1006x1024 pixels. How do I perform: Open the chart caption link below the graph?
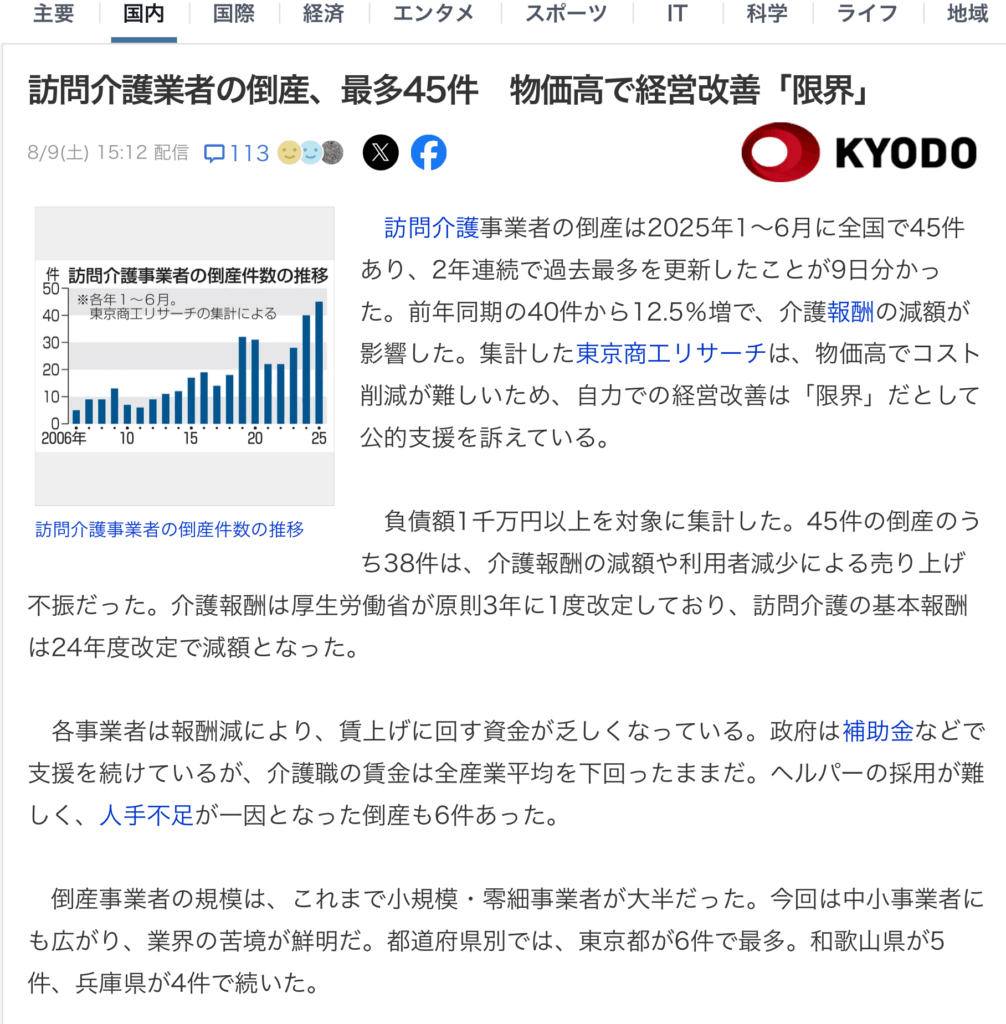169,529
